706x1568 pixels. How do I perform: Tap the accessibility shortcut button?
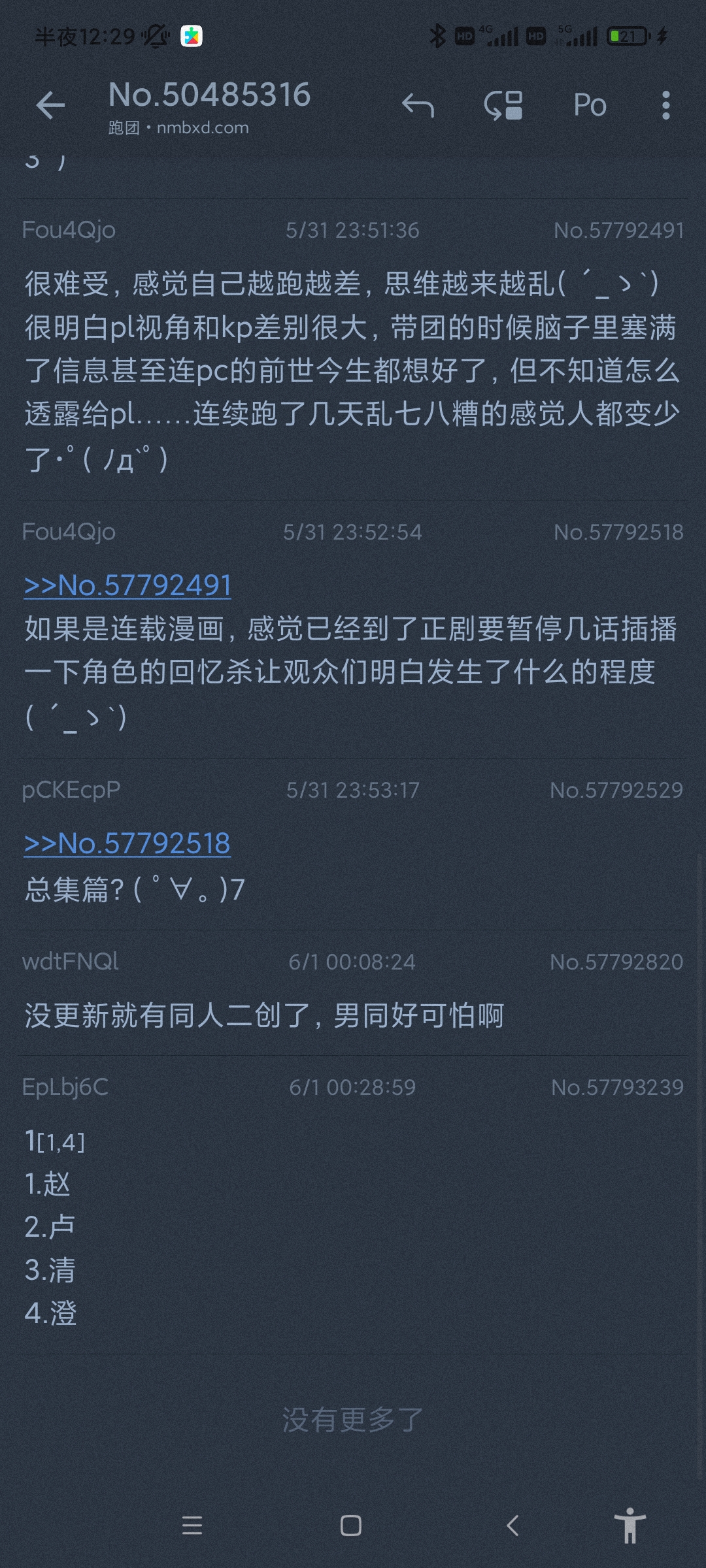point(630,1526)
